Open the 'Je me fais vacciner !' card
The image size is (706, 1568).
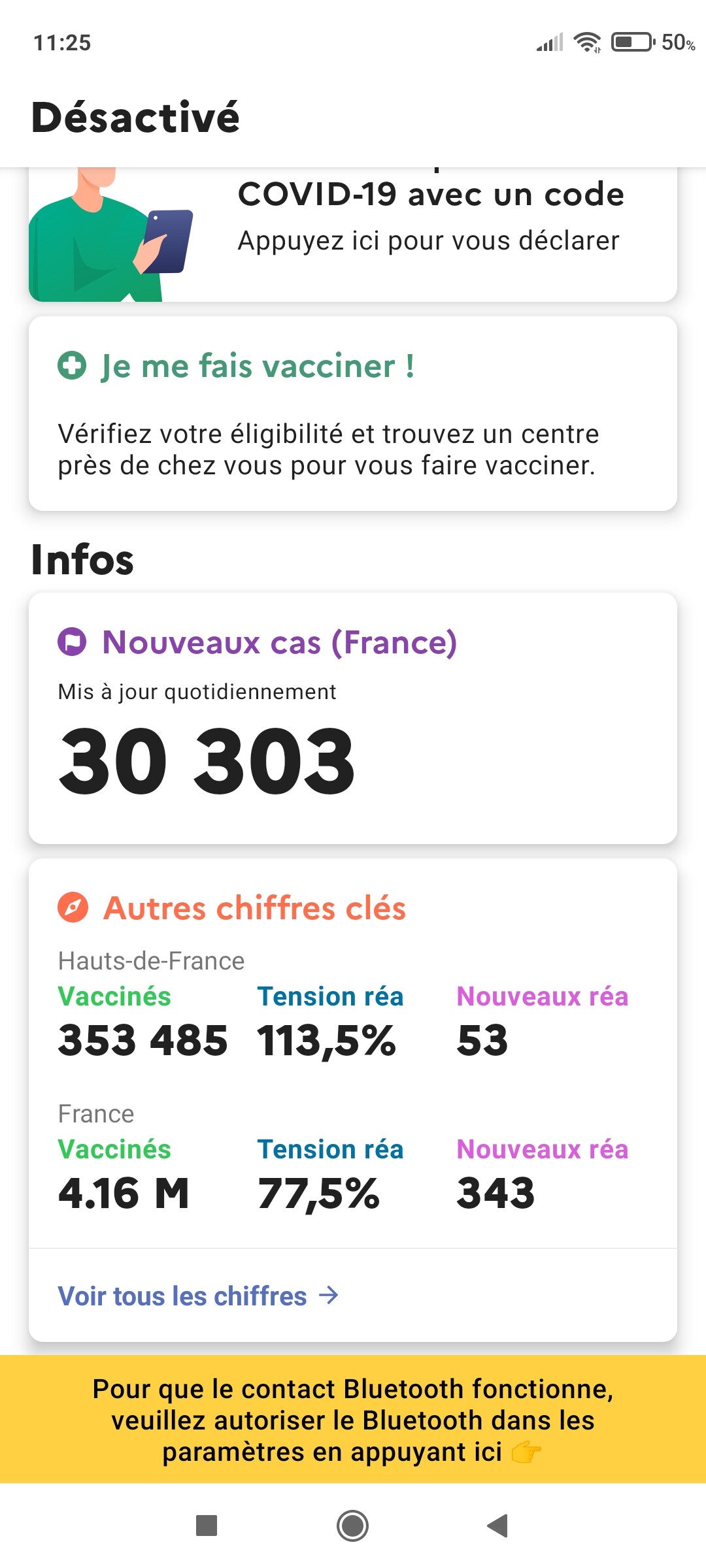click(353, 414)
